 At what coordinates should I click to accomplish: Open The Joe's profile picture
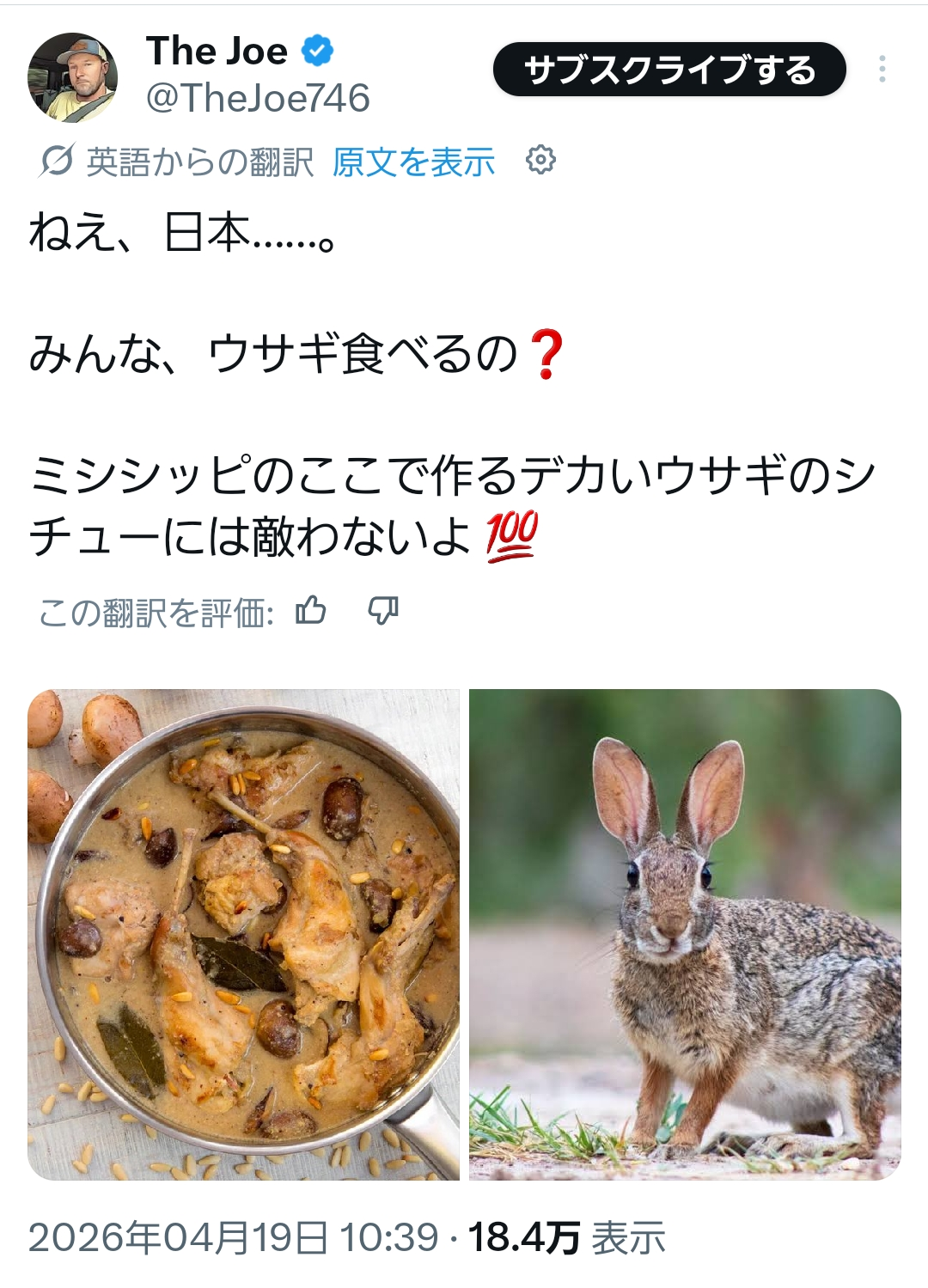tap(72, 77)
